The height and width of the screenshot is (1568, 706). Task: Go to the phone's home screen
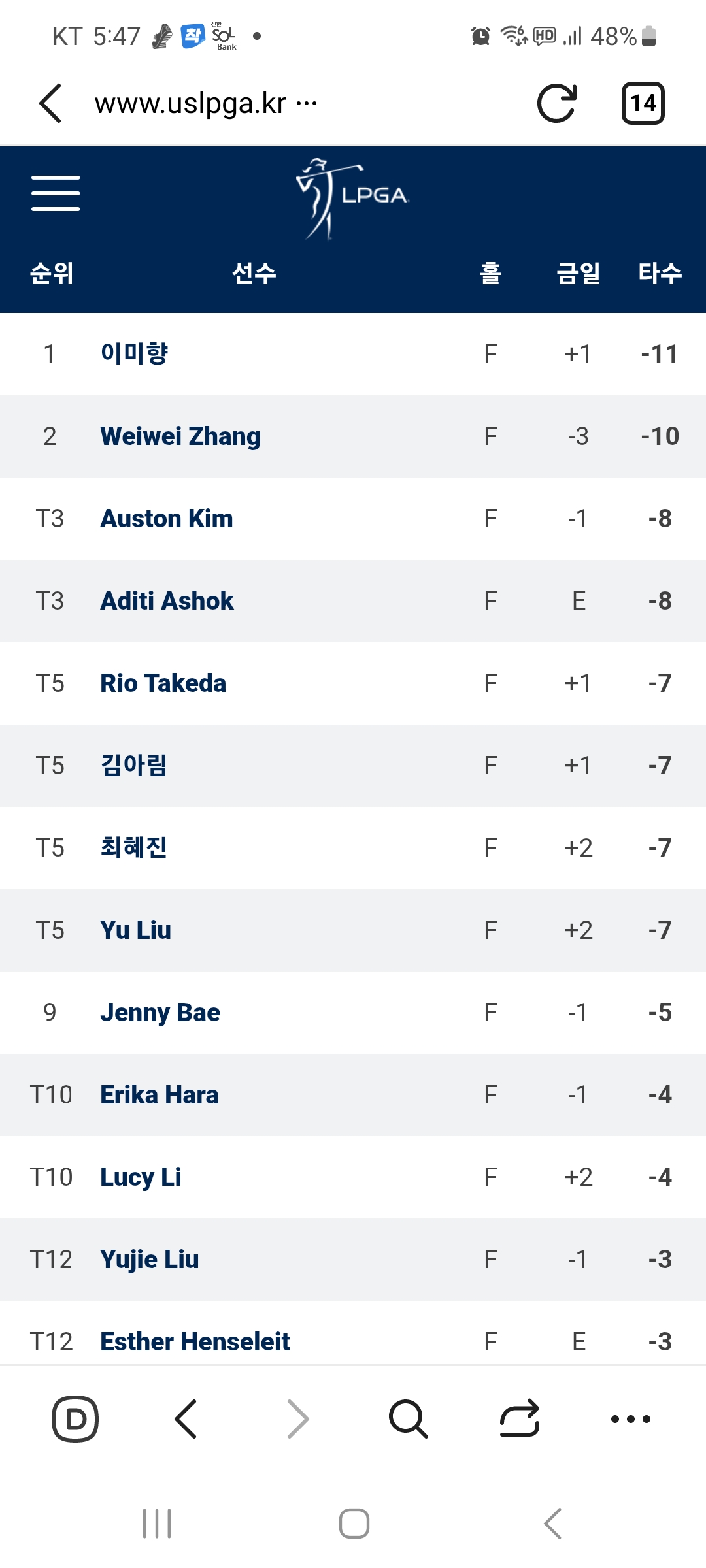(x=354, y=1524)
